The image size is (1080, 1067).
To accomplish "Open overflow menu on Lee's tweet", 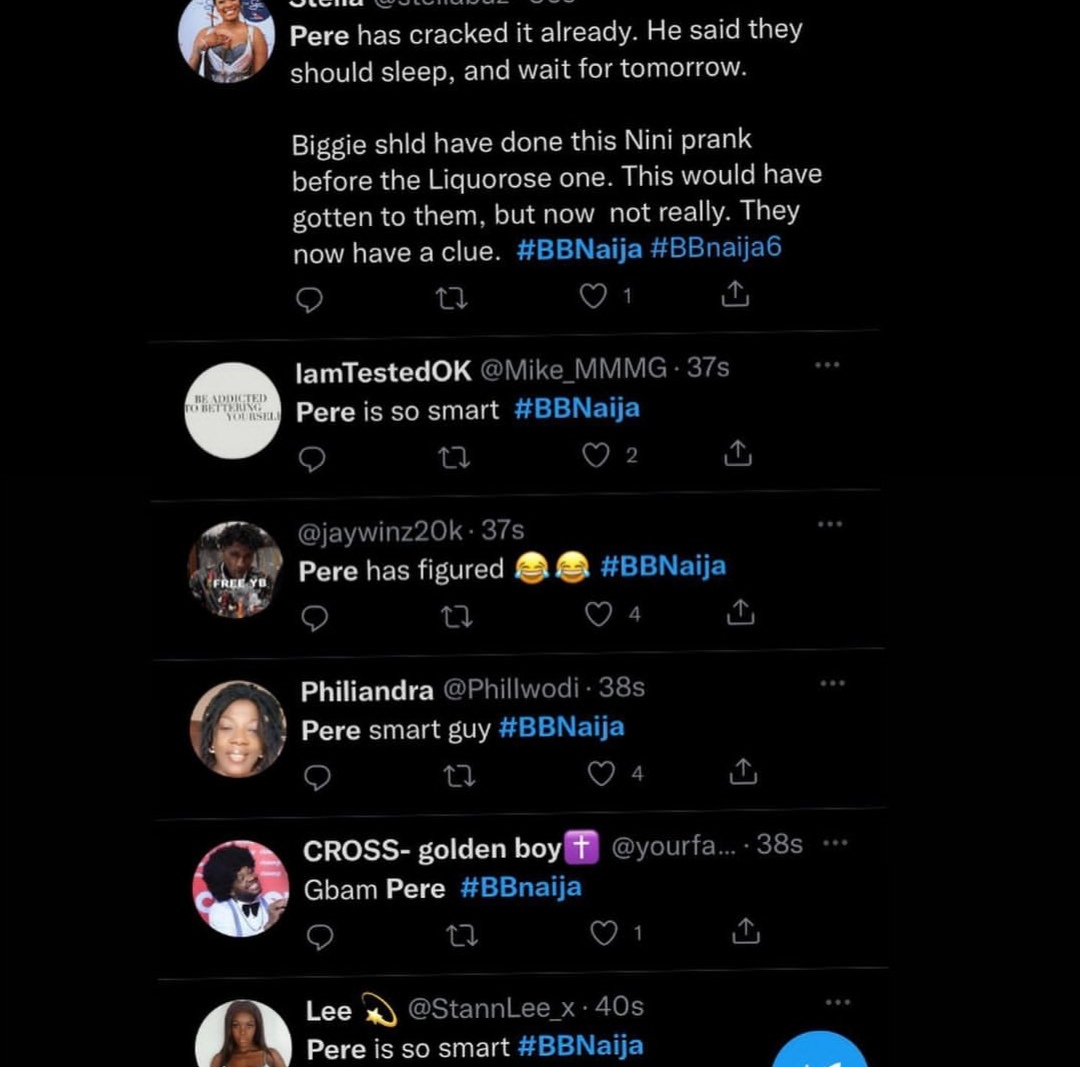I will (x=837, y=1002).
